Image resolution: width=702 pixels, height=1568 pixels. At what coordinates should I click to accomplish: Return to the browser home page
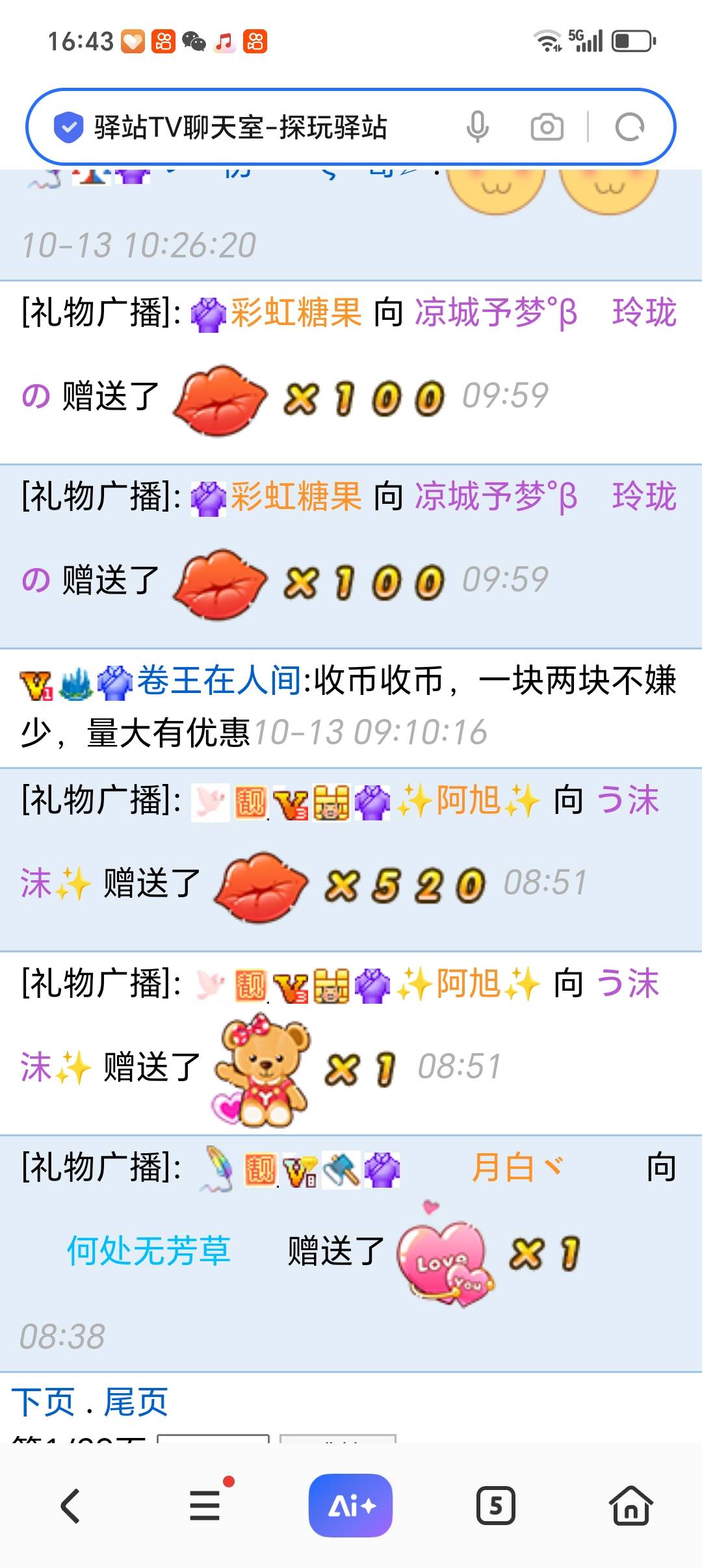point(630,1506)
